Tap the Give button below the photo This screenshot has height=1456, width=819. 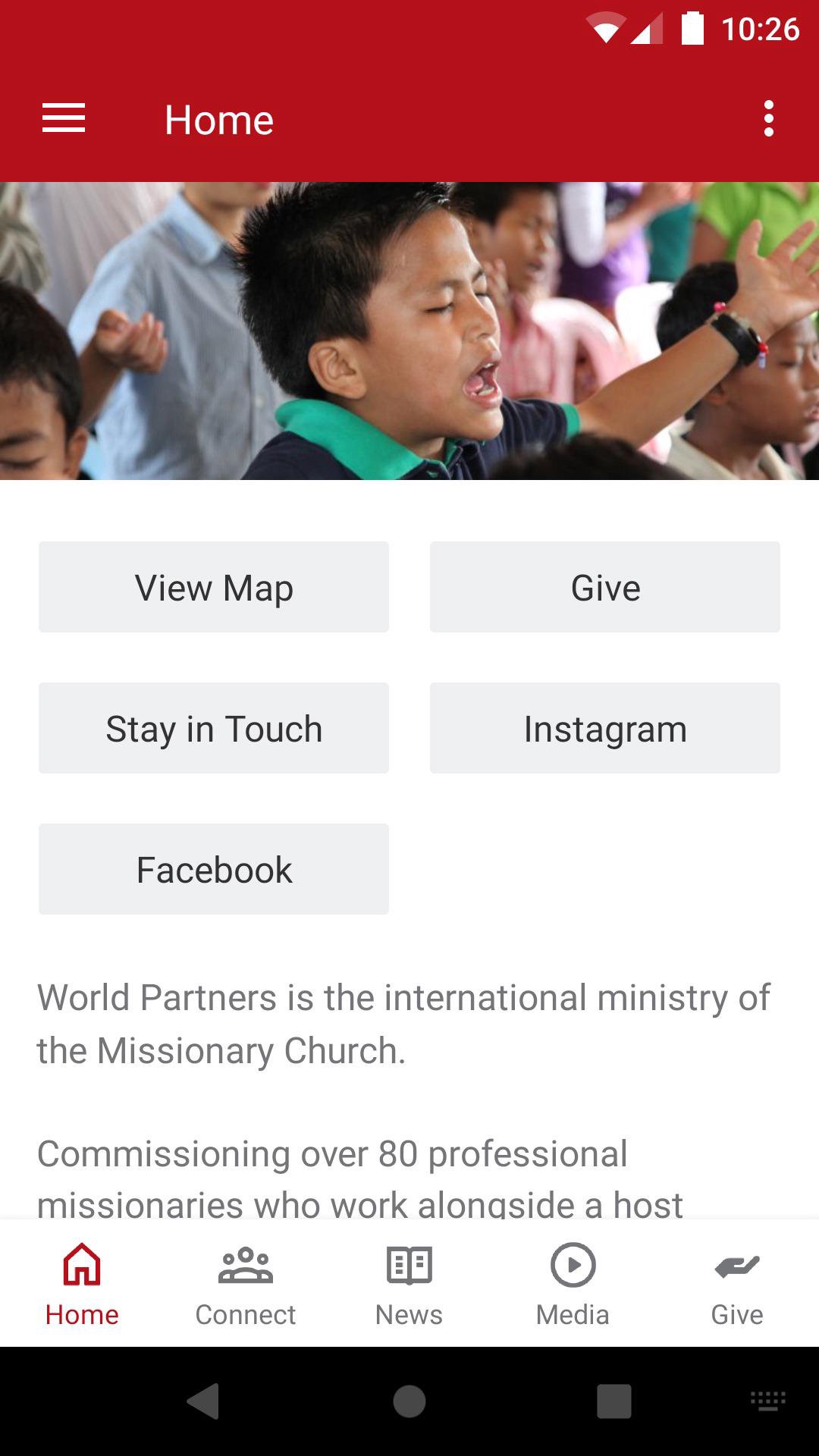[604, 587]
